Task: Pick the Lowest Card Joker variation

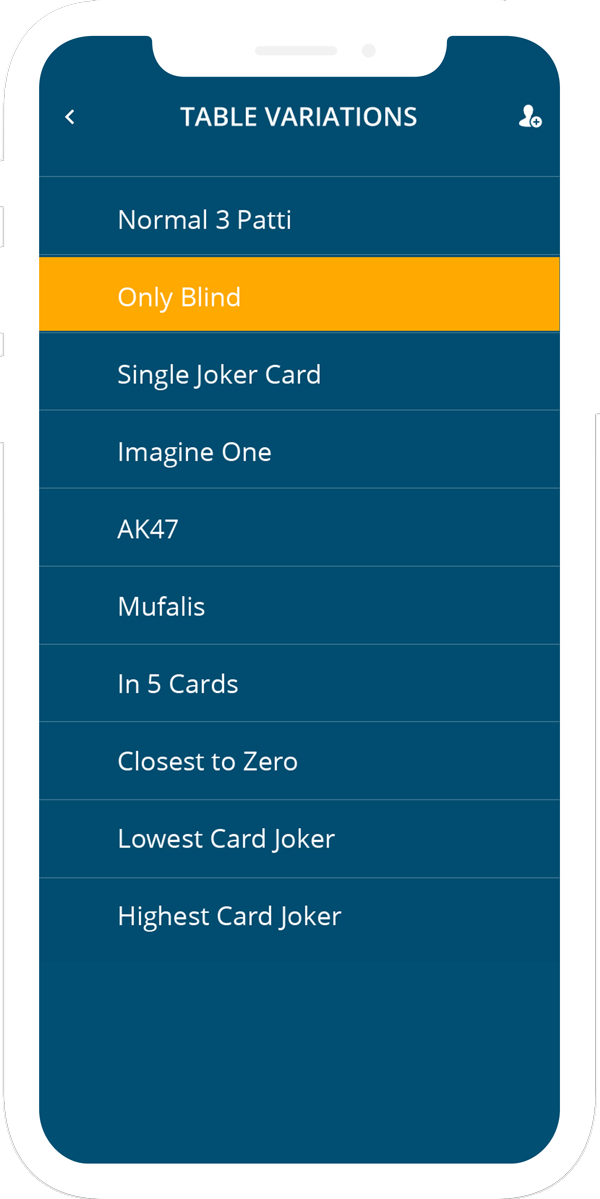Action: [226, 839]
